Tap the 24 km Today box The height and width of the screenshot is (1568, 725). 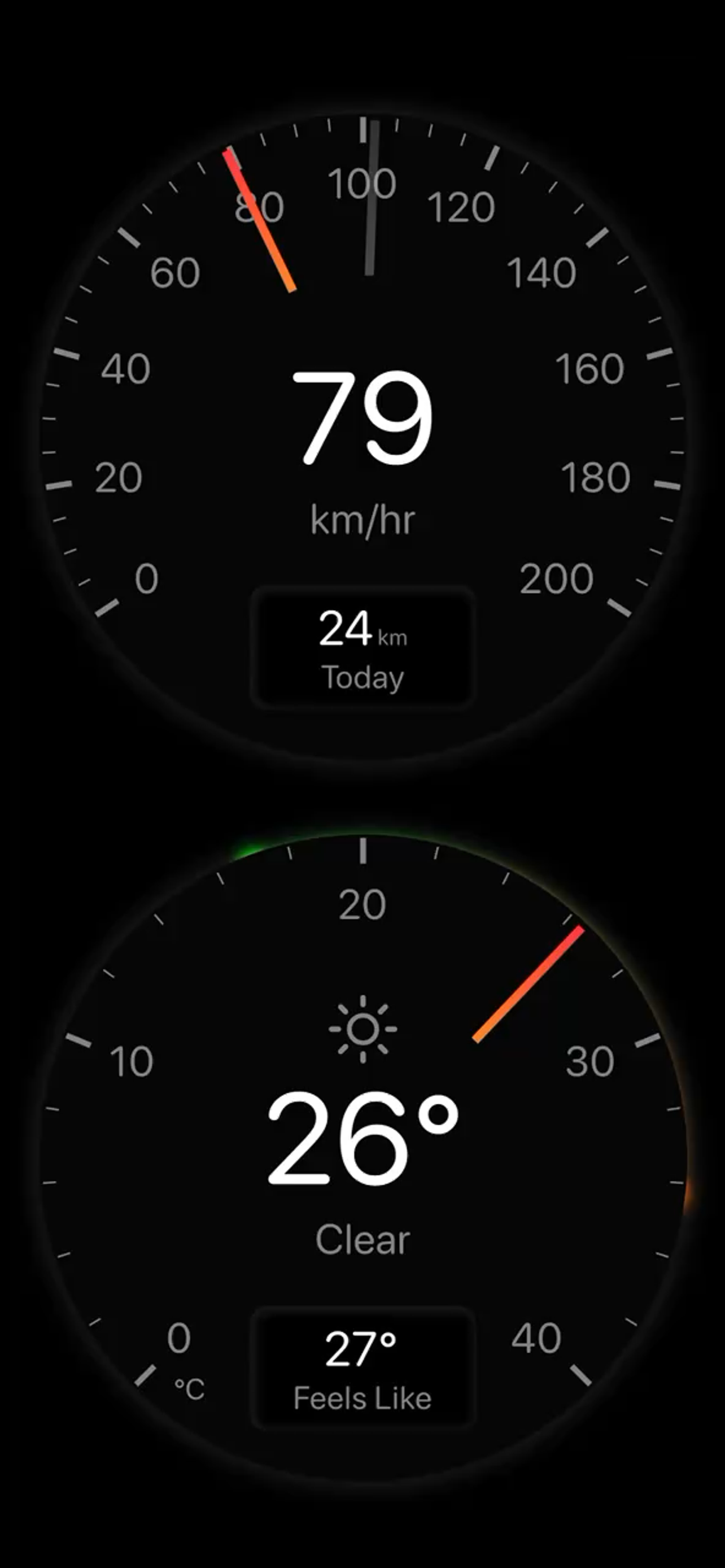point(362,649)
